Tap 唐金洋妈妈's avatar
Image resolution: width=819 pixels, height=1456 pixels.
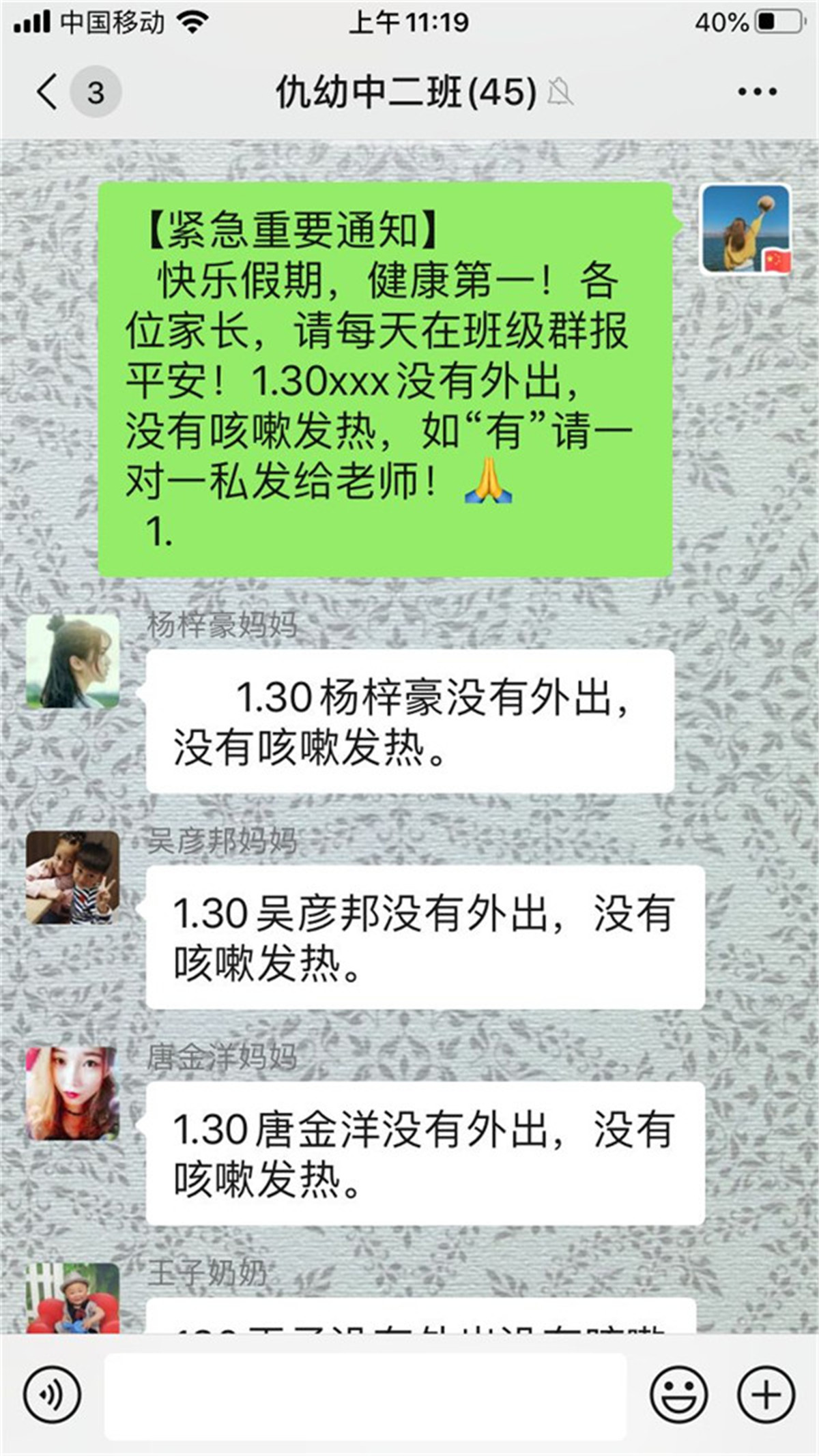coord(72,1093)
